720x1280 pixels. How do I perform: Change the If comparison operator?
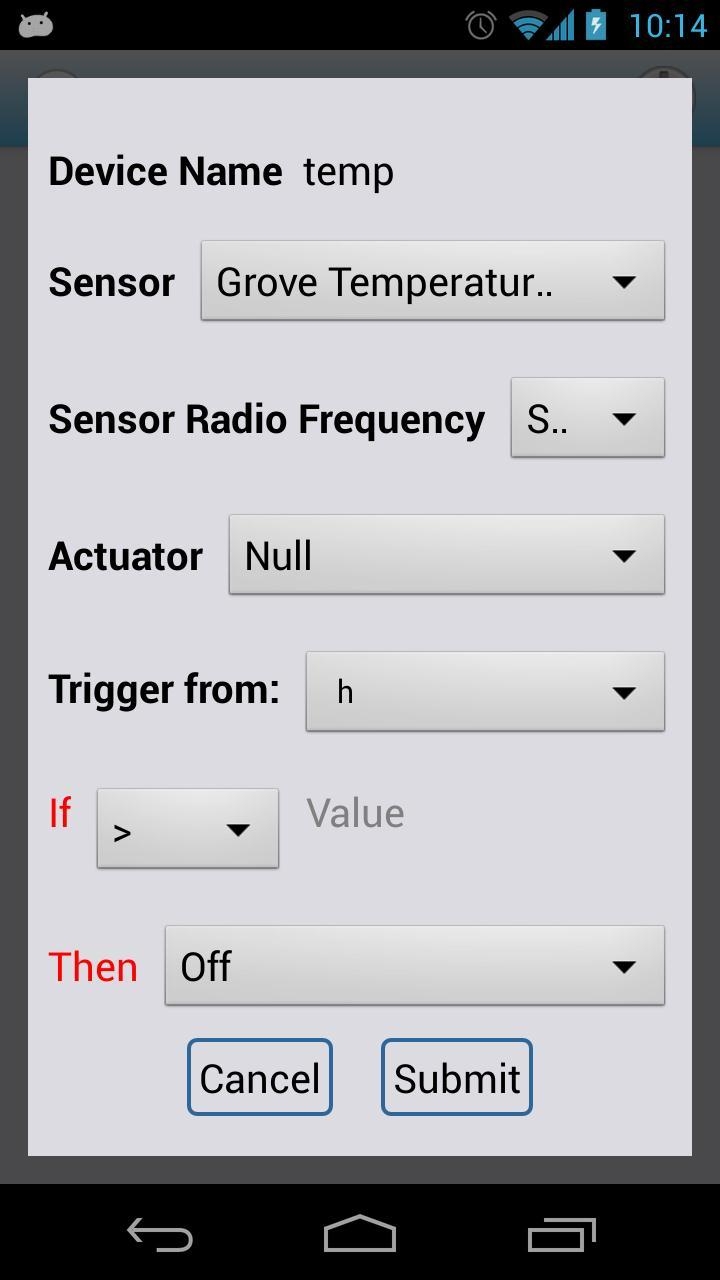coord(187,828)
